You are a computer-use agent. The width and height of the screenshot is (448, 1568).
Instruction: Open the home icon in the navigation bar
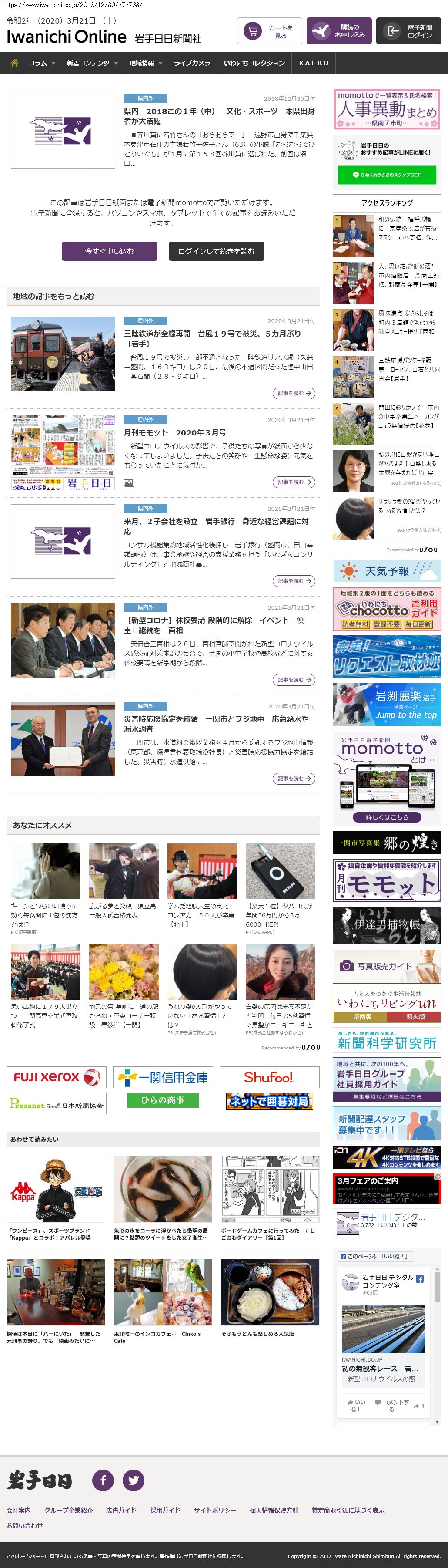click(14, 63)
